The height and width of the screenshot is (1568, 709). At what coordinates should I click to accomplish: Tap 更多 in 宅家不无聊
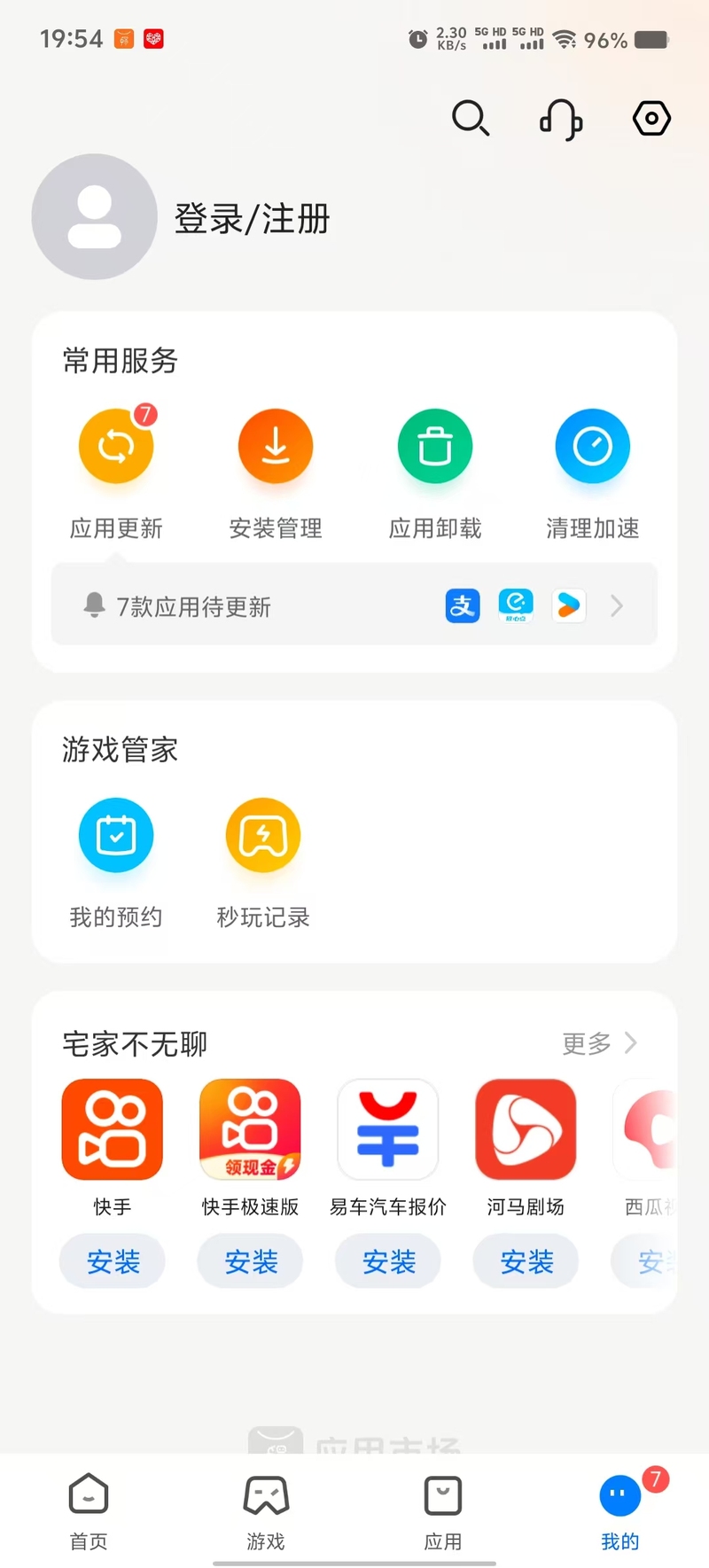(x=599, y=1043)
